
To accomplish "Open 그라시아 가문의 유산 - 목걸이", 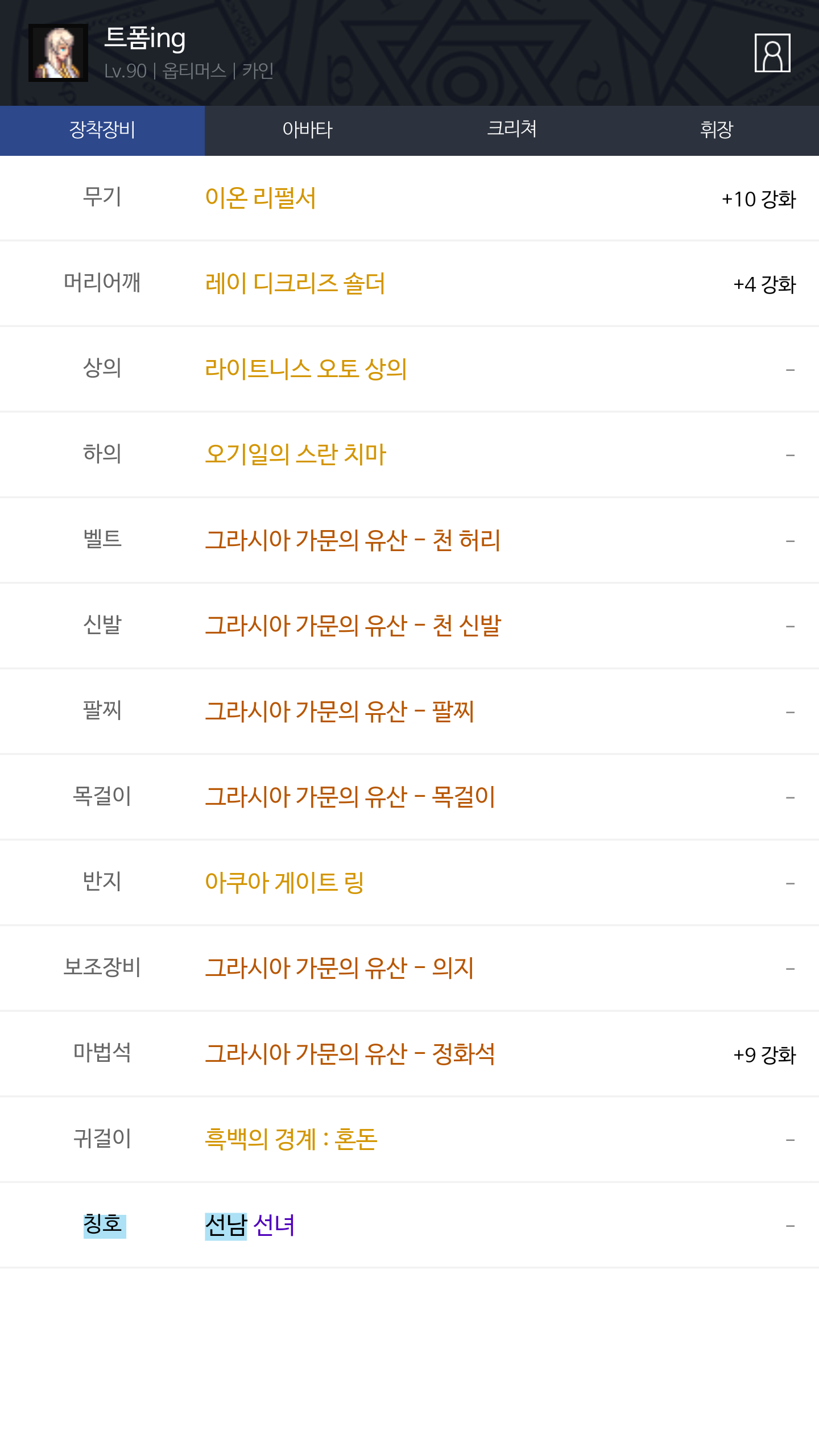I will (x=350, y=796).
